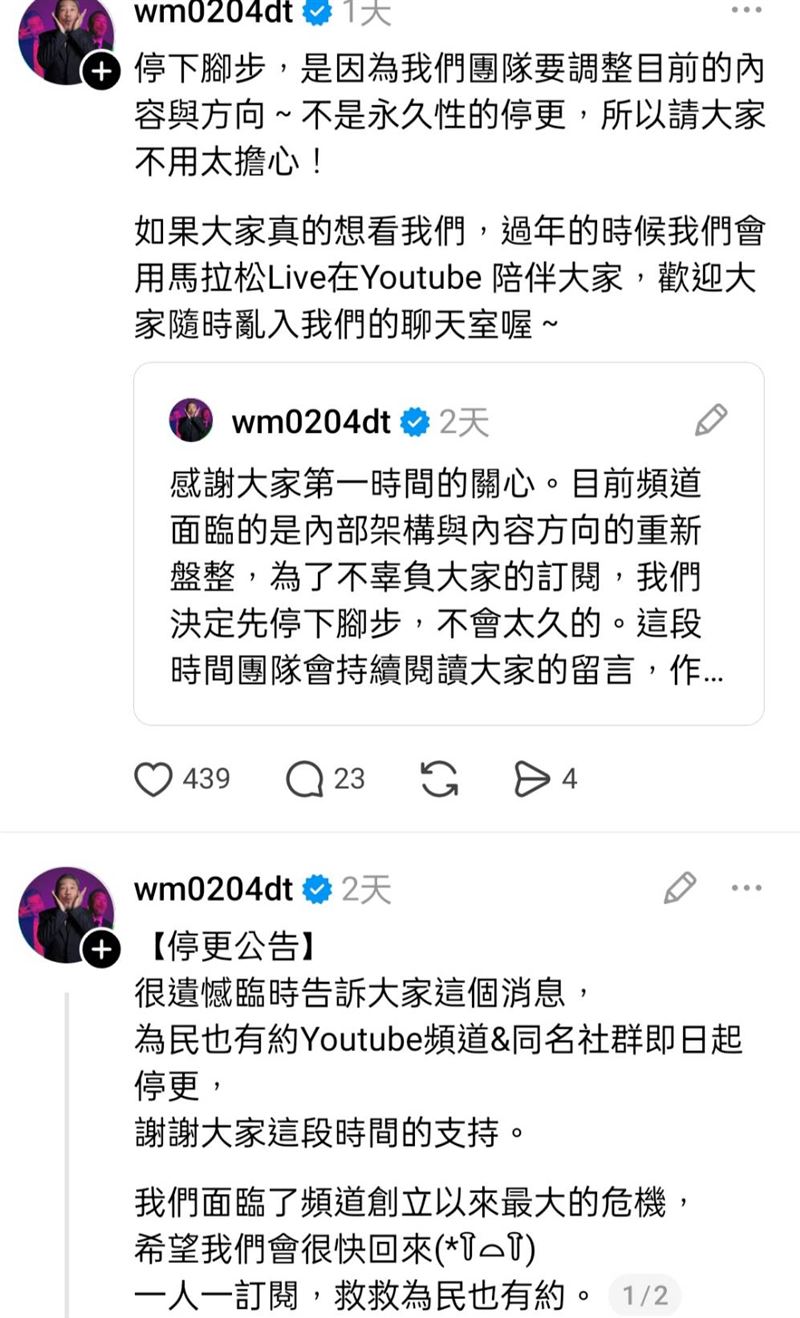Tap the pencil icon beside the 停更公告 post
This screenshot has width=800, height=1318.
[683, 886]
